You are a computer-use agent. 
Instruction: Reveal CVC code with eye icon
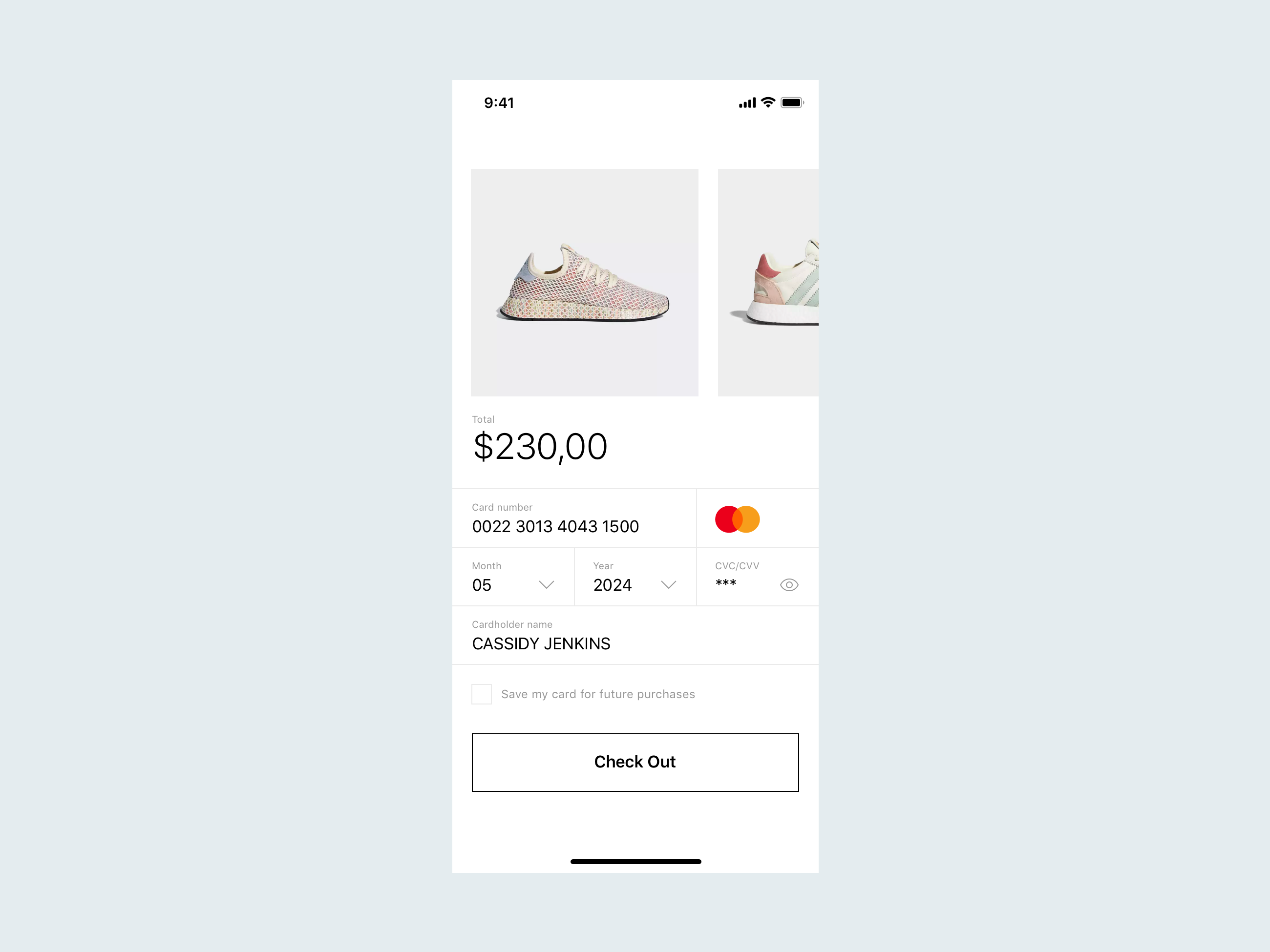click(789, 585)
